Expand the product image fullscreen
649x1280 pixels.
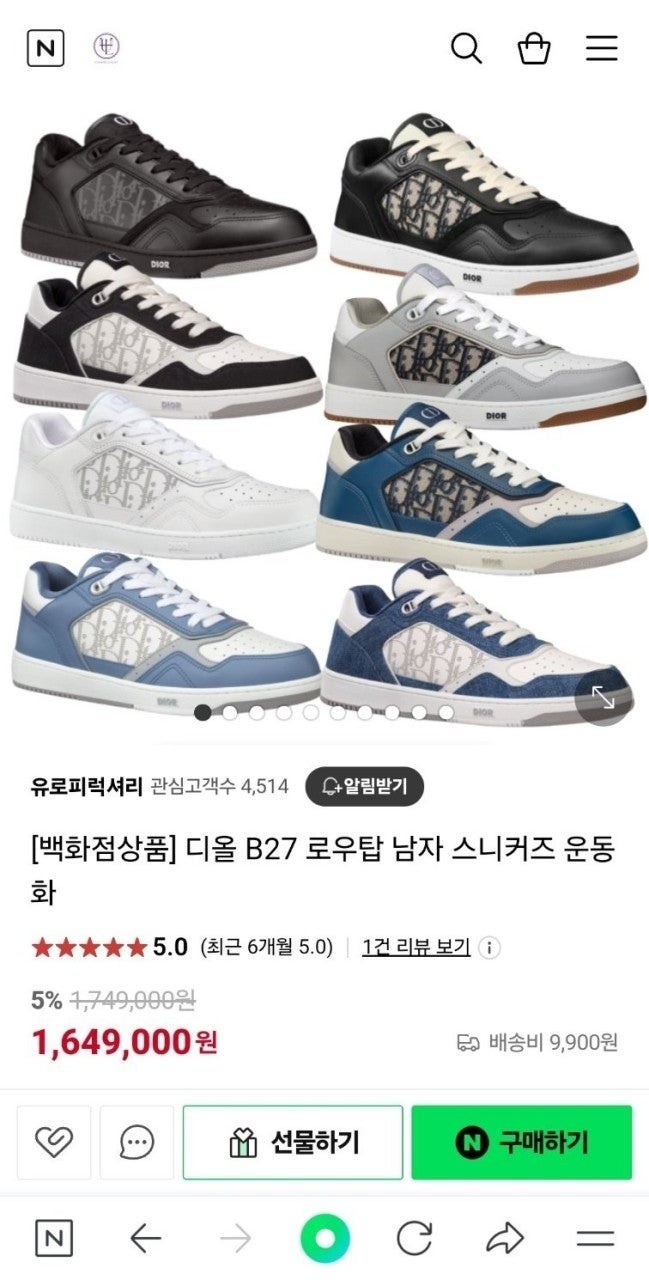pyautogui.click(x=604, y=697)
